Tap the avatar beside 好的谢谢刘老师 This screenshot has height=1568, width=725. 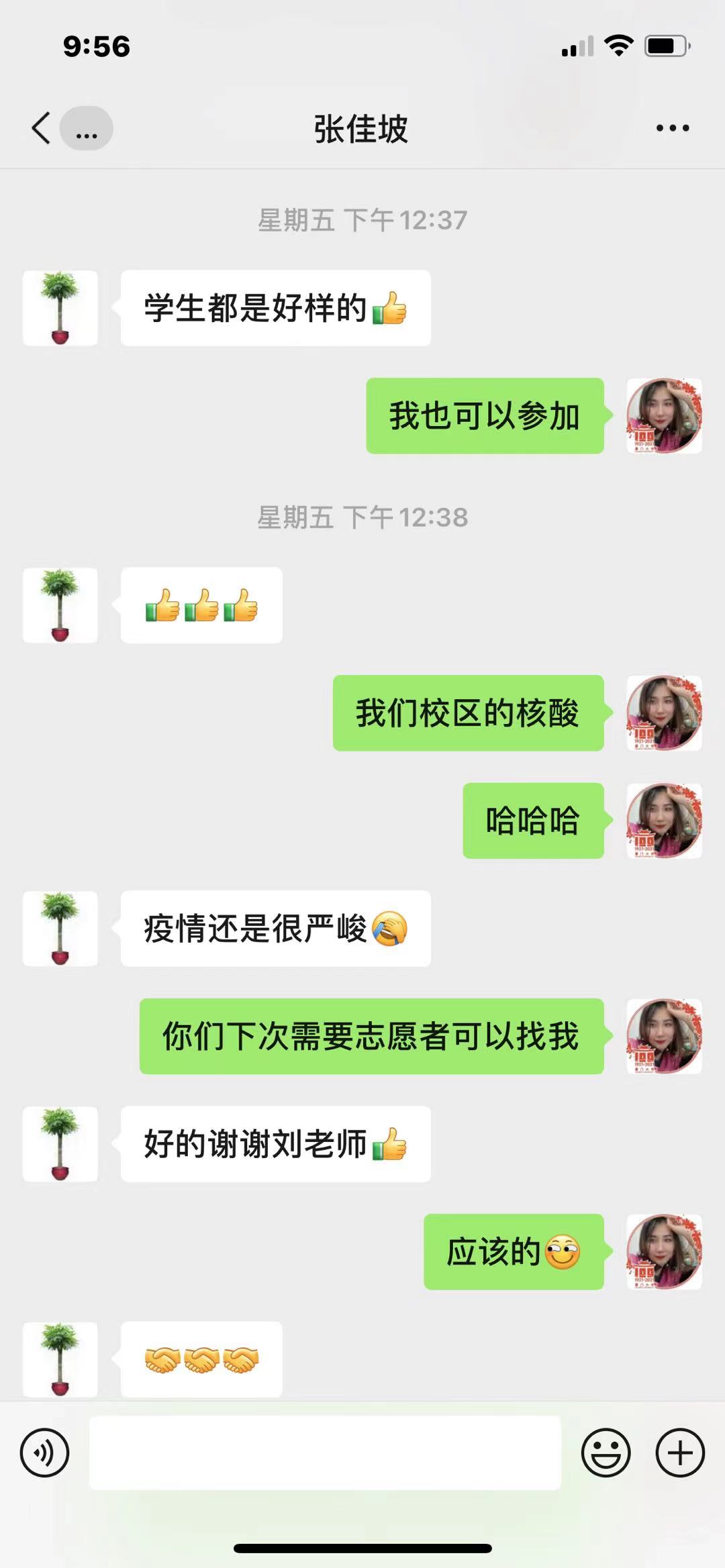click(60, 1144)
